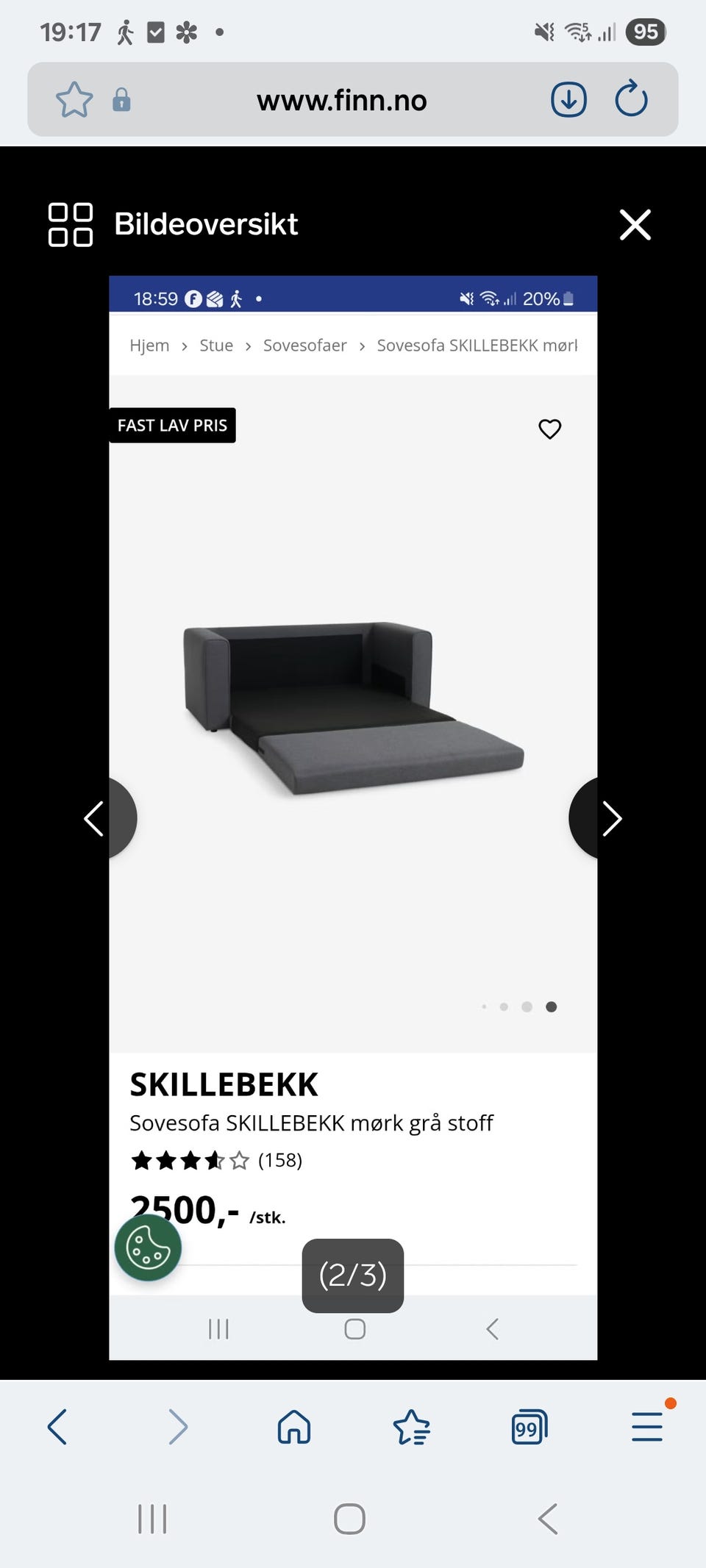Tap the padlock to view site security
The image size is (706, 1568).
coord(121,99)
